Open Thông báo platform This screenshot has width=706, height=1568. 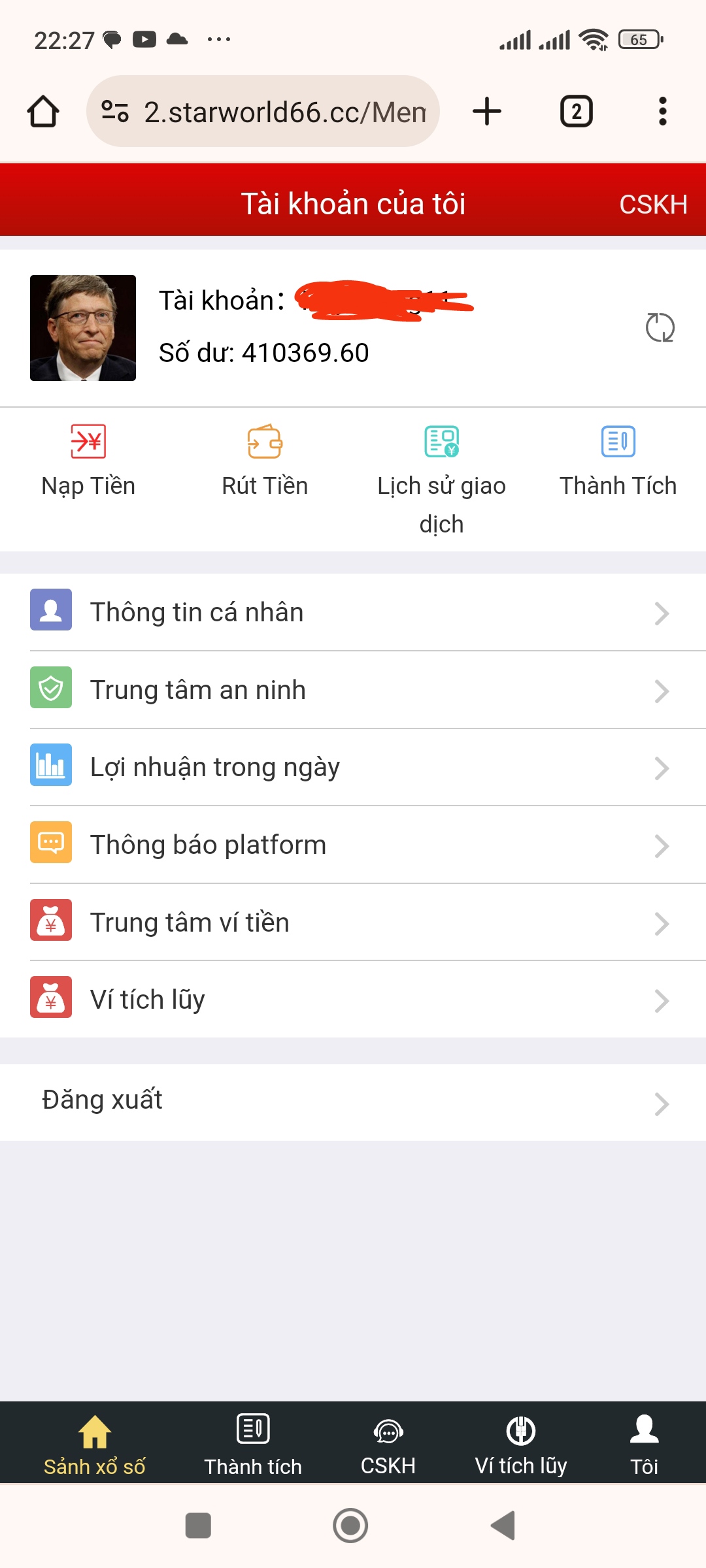pos(353,845)
